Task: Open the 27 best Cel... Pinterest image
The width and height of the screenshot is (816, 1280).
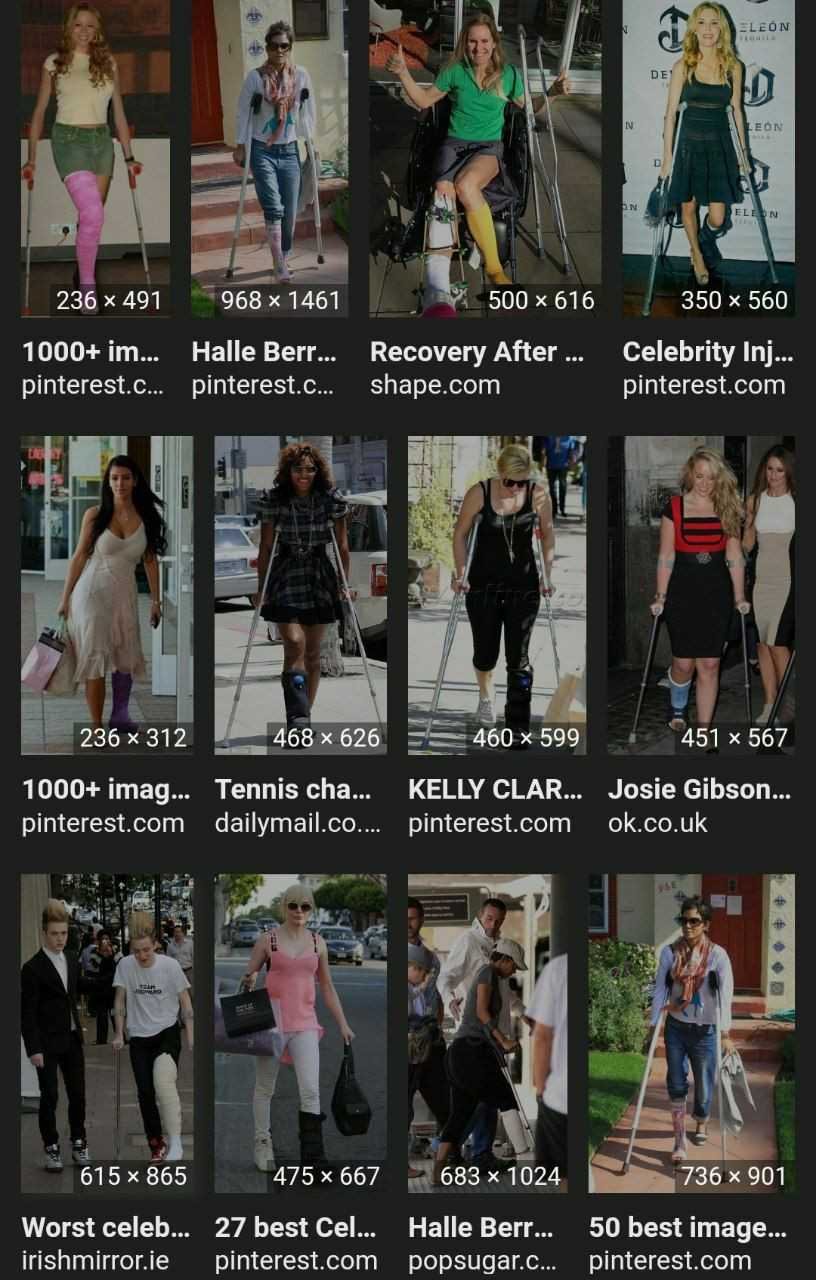Action: click(300, 1032)
